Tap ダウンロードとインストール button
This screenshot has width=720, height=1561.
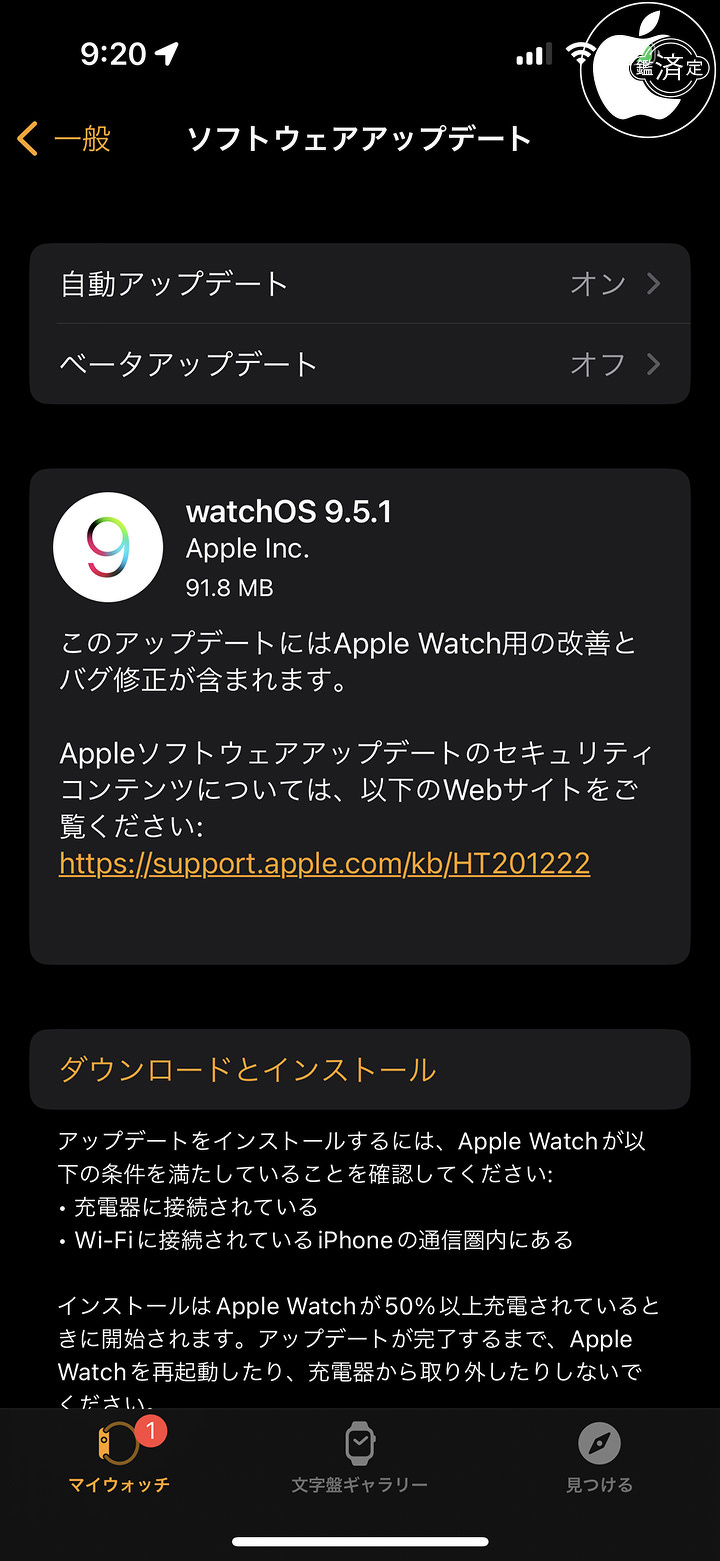coord(360,1069)
